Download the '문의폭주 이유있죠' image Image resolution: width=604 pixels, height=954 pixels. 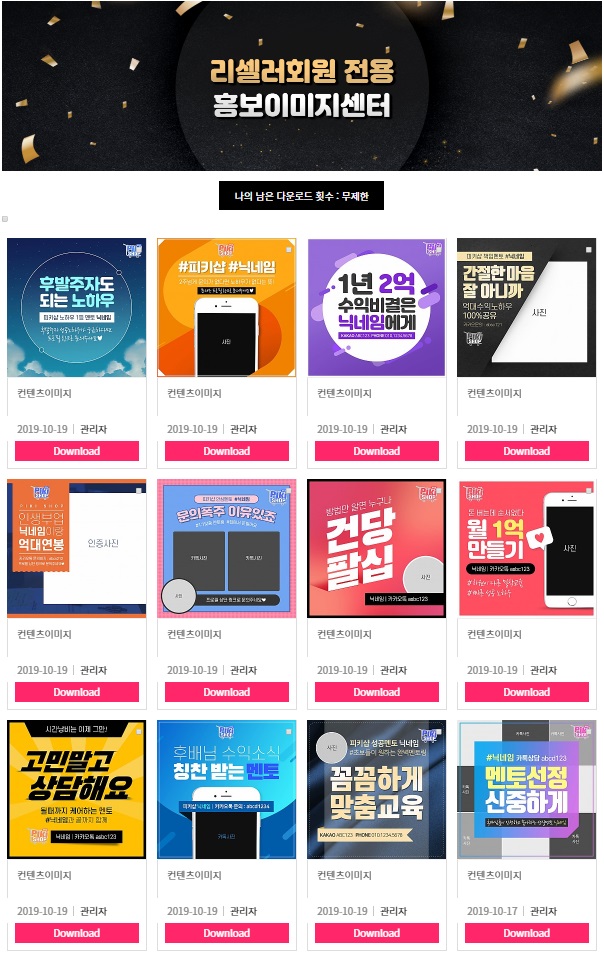(x=227, y=692)
